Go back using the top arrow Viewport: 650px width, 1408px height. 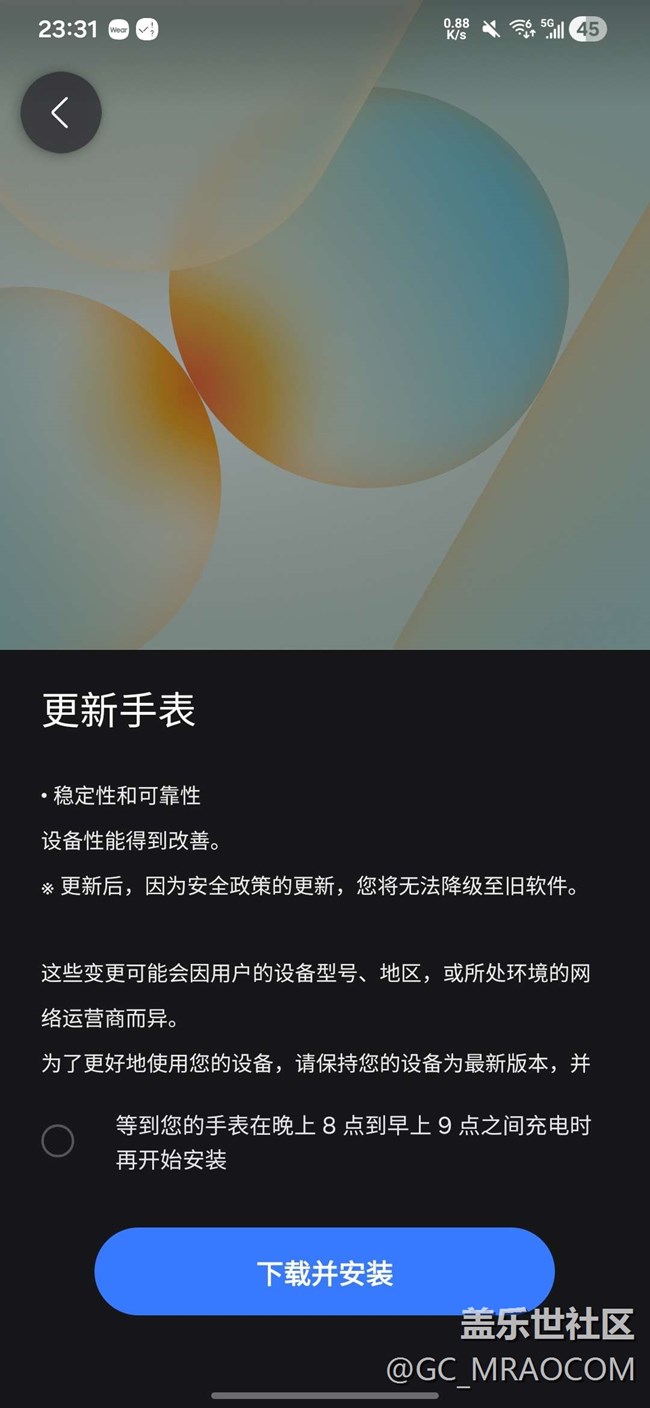coord(61,113)
